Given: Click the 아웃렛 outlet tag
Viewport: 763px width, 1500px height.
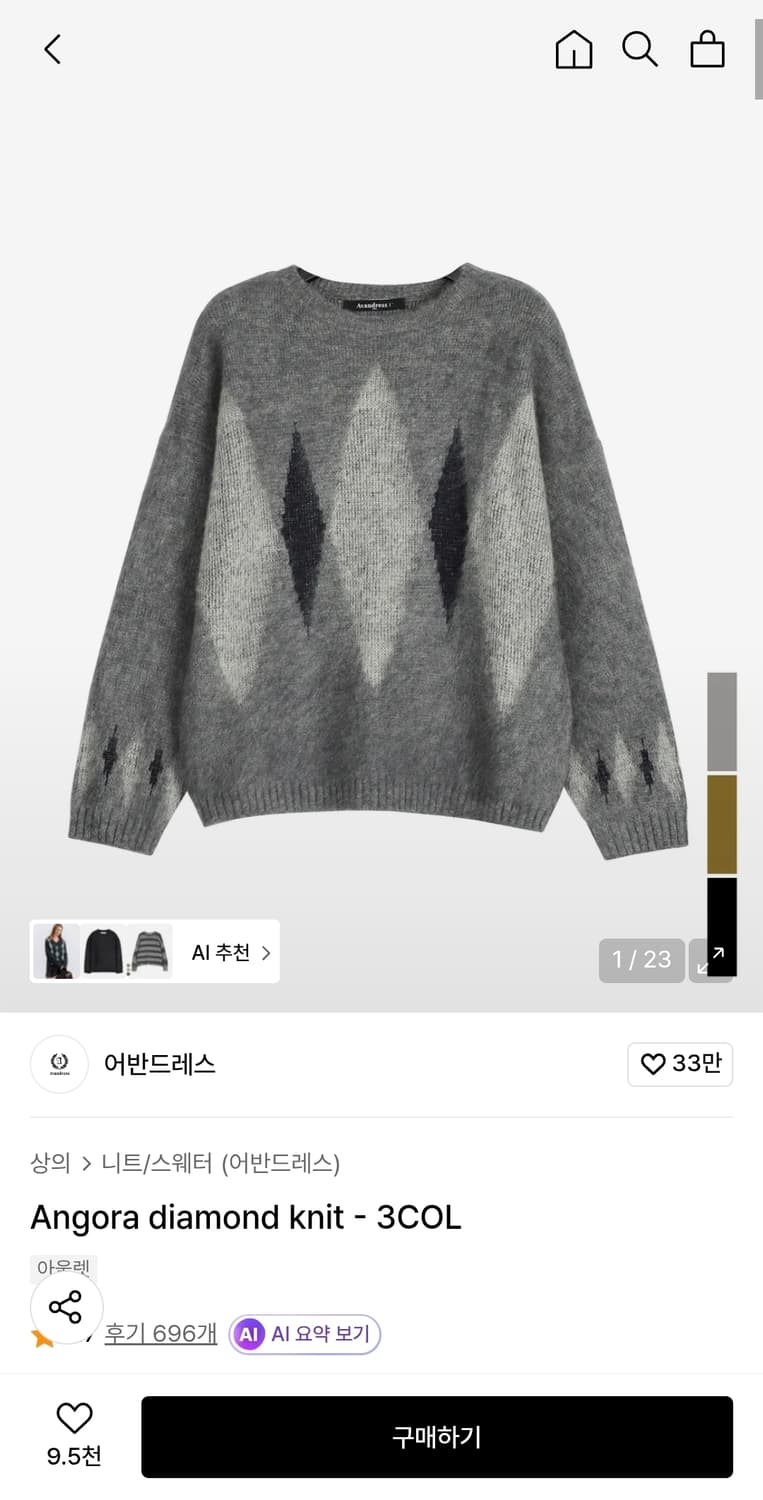Looking at the screenshot, I should point(63,1267).
